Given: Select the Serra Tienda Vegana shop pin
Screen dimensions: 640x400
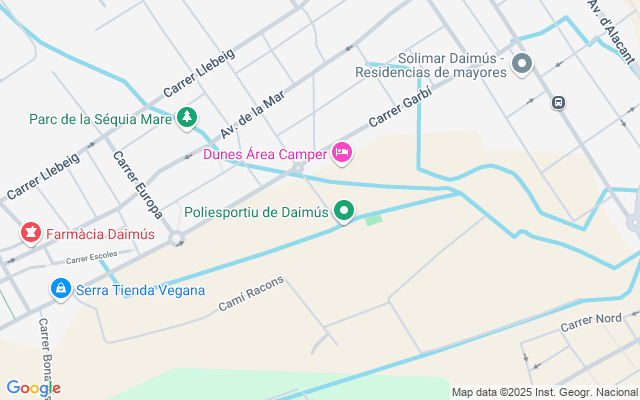Looking at the screenshot, I should coord(61,290).
